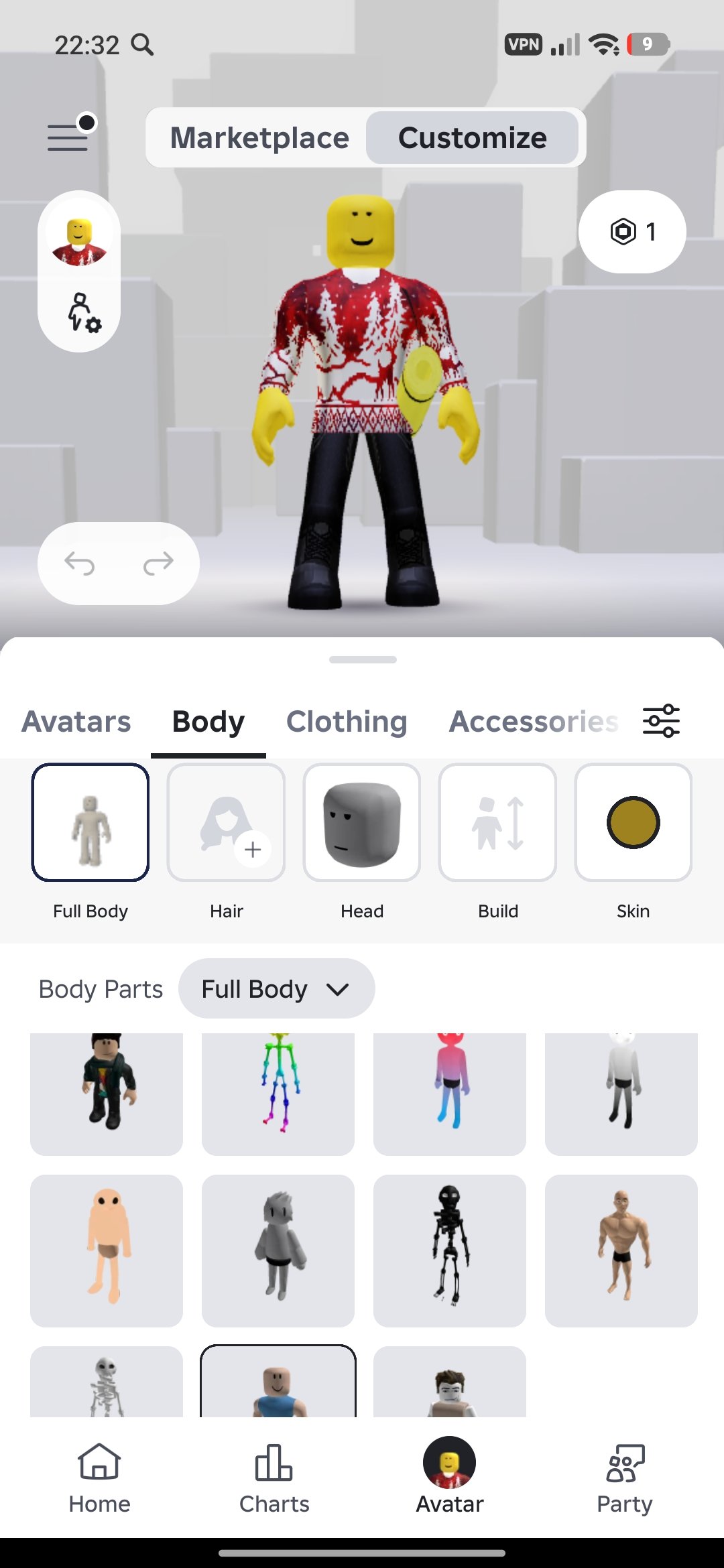724x1568 pixels.
Task: Open the Robux balance button
Action: click(x=632, y=232)
